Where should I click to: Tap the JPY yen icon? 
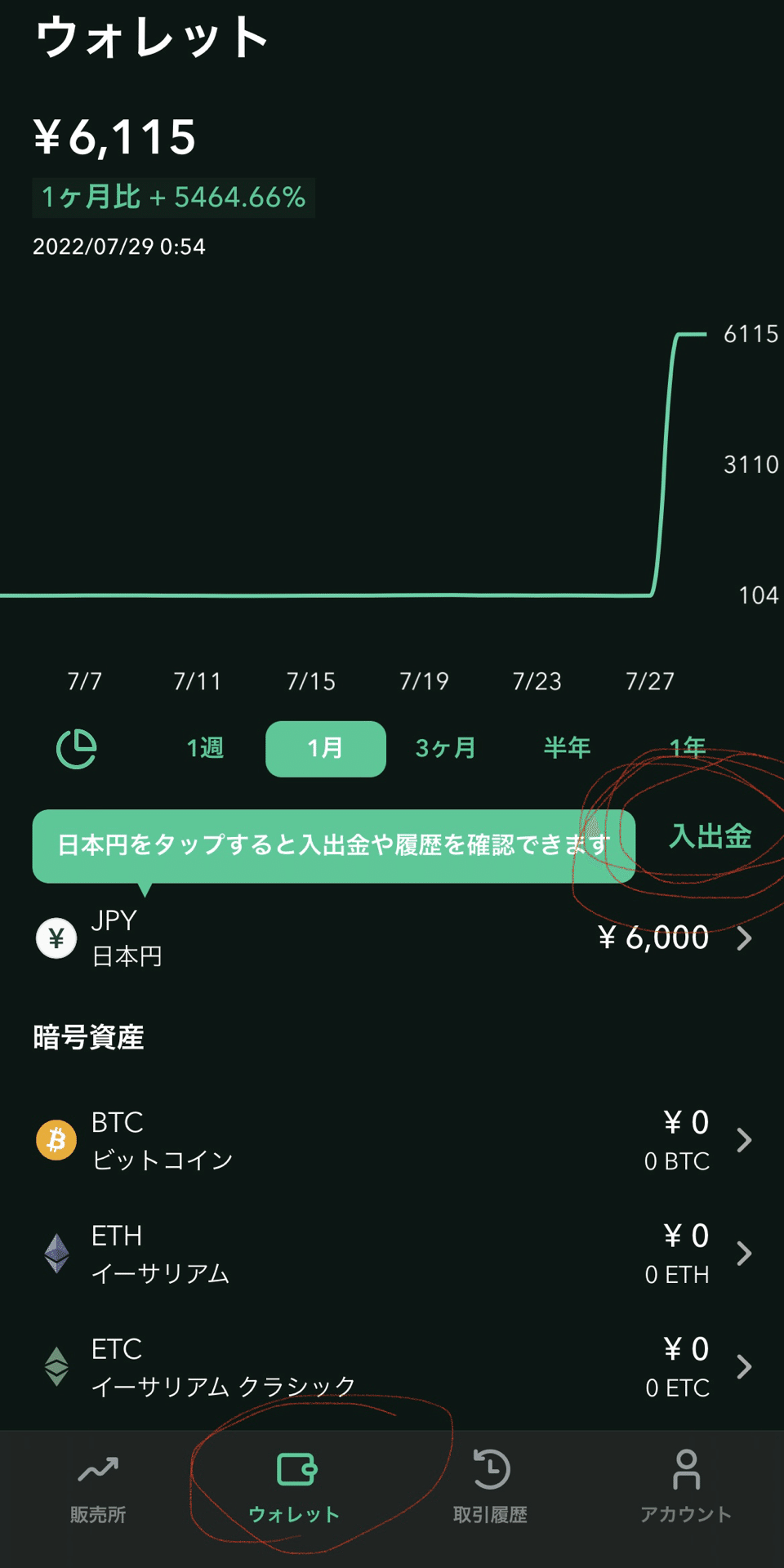tap(56, 938)
